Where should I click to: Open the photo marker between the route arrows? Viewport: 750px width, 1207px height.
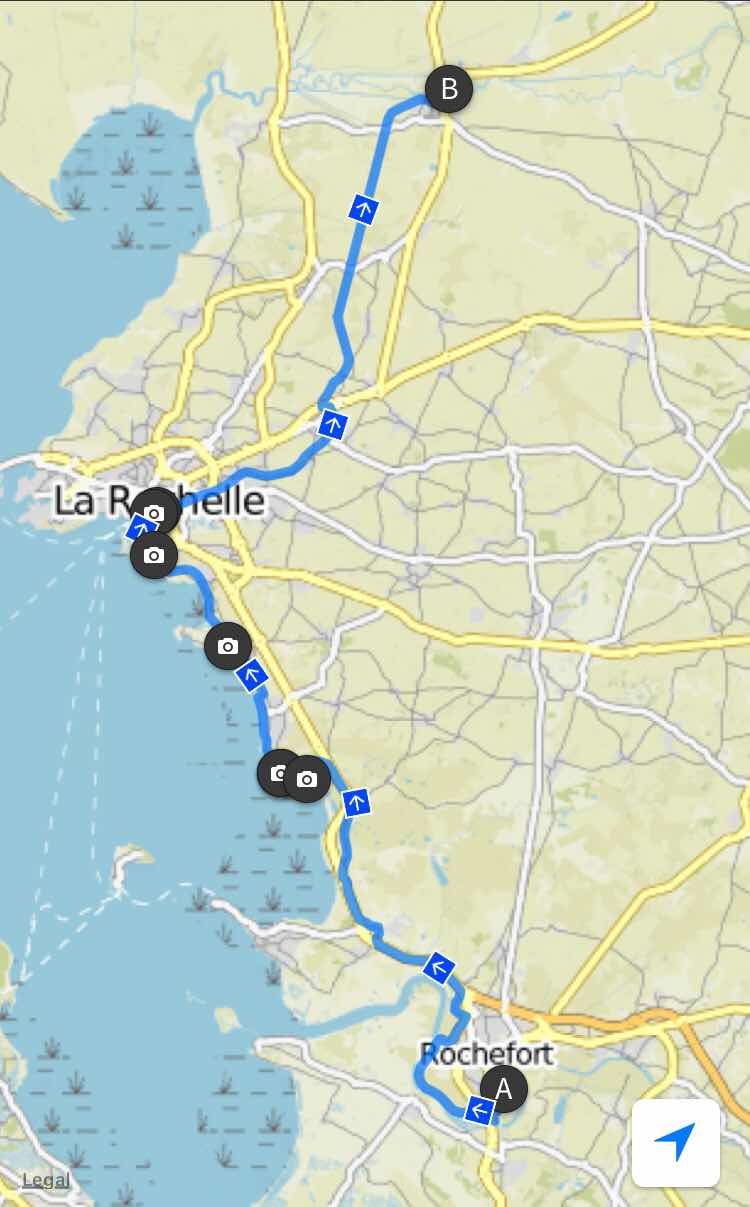[x=228, y=646]
